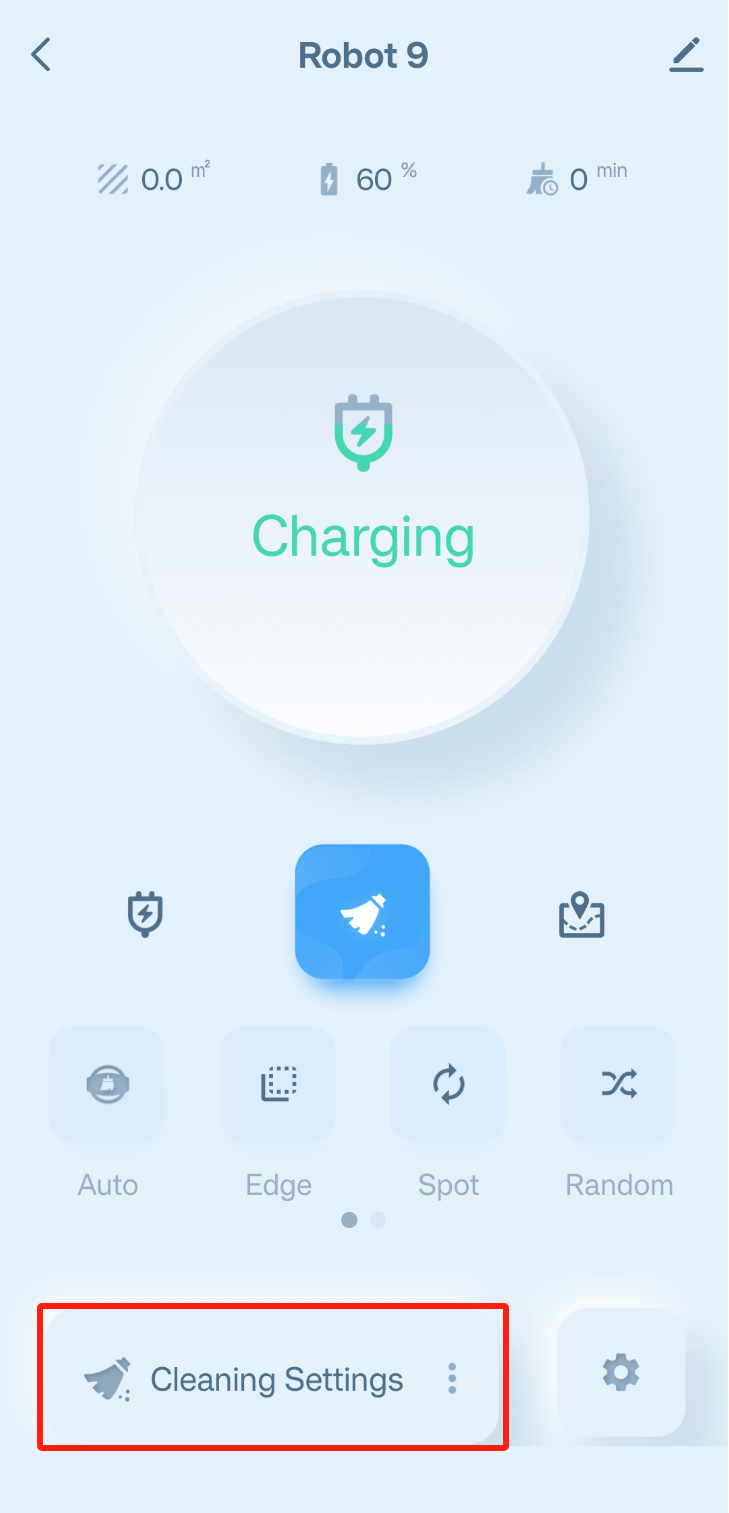Open Cleaning Settings
Viewport: 729px width, 1513px height.
[x=272, y=1378]
